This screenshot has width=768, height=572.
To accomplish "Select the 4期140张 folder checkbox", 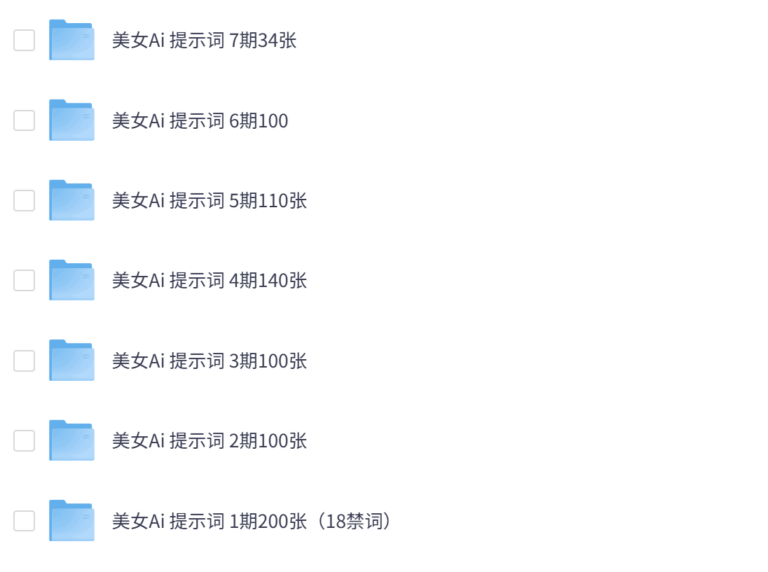I will click(x=24, y=280).
